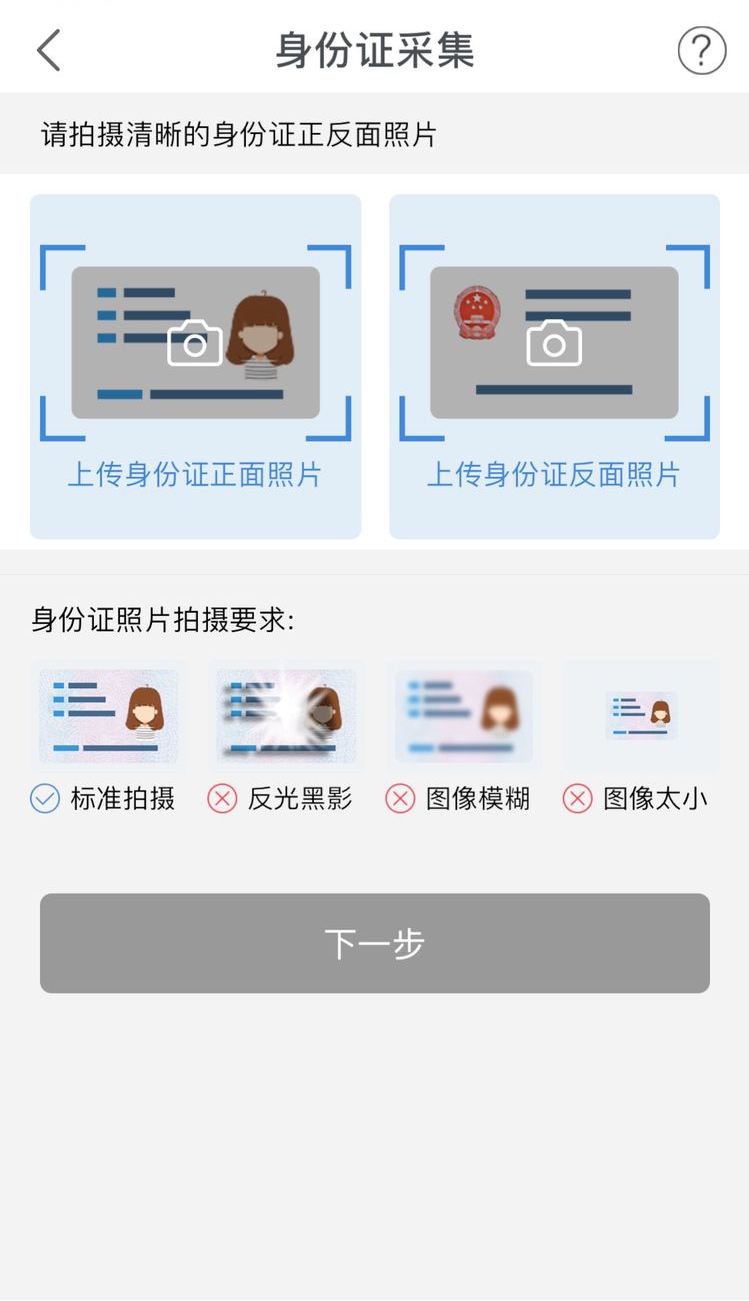Click the red cross icon next to 图像模糊

pos(399,798)
